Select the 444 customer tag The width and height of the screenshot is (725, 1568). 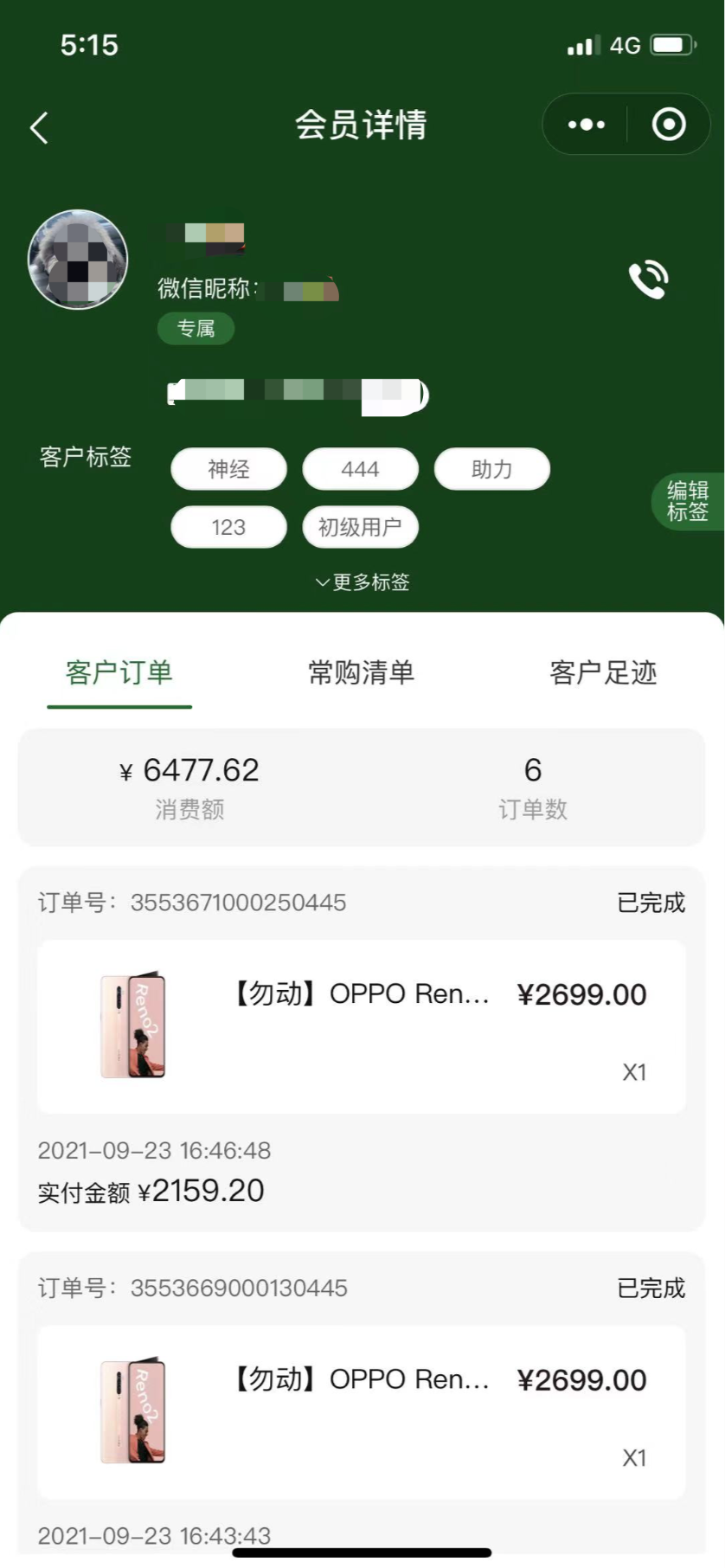[x=360, y=469]
